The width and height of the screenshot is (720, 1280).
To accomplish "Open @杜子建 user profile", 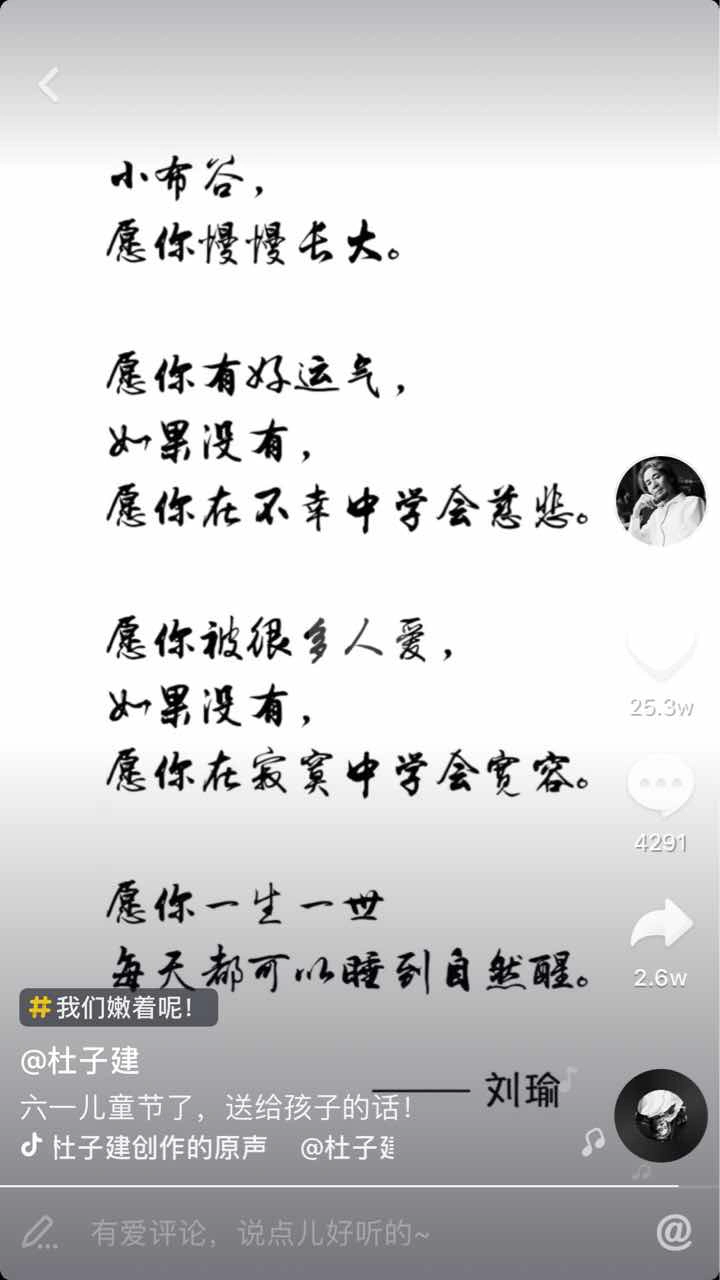I will click(x=80, y=1060).
